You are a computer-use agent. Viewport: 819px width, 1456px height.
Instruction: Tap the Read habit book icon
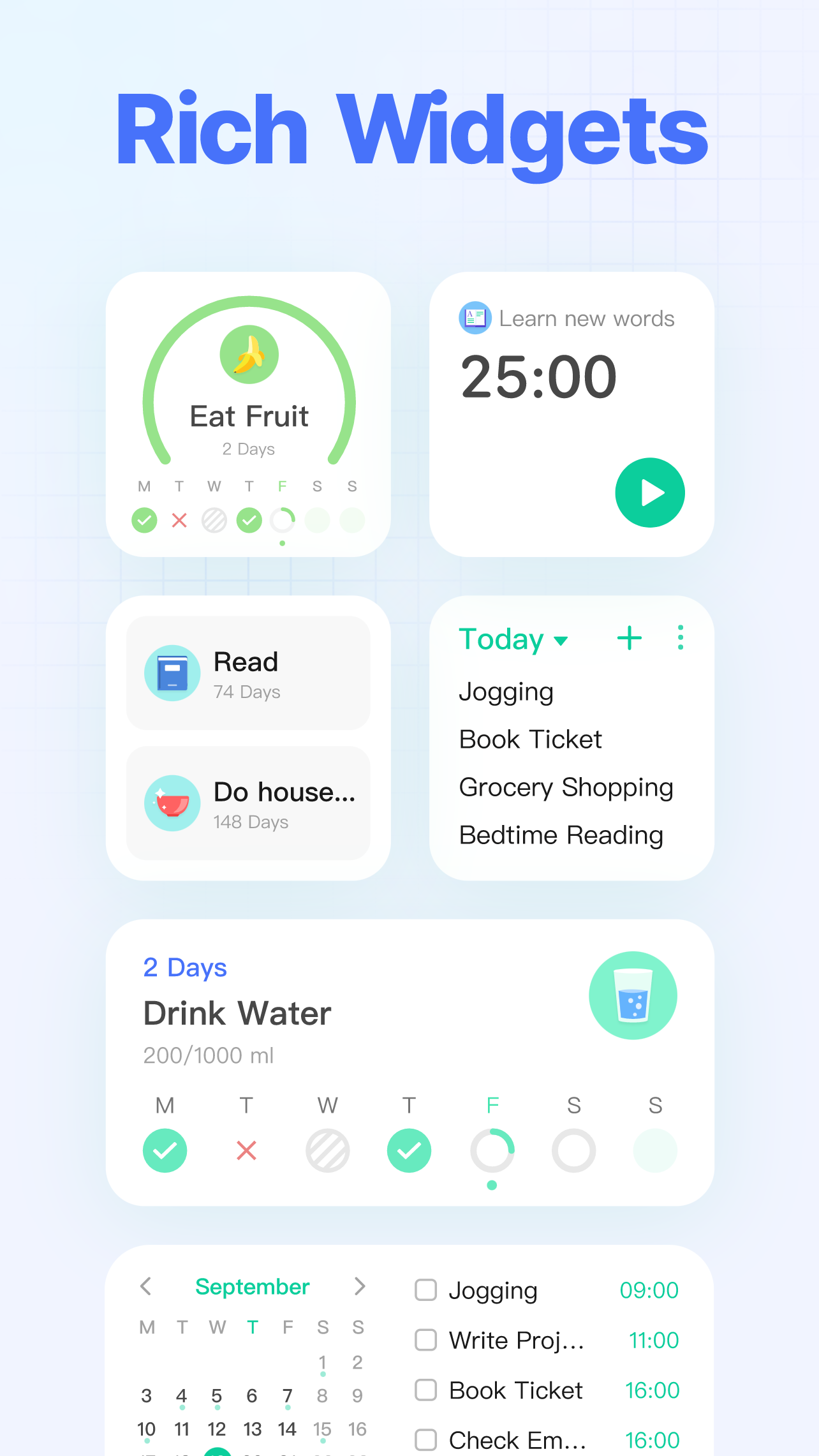tap(172, 672)
